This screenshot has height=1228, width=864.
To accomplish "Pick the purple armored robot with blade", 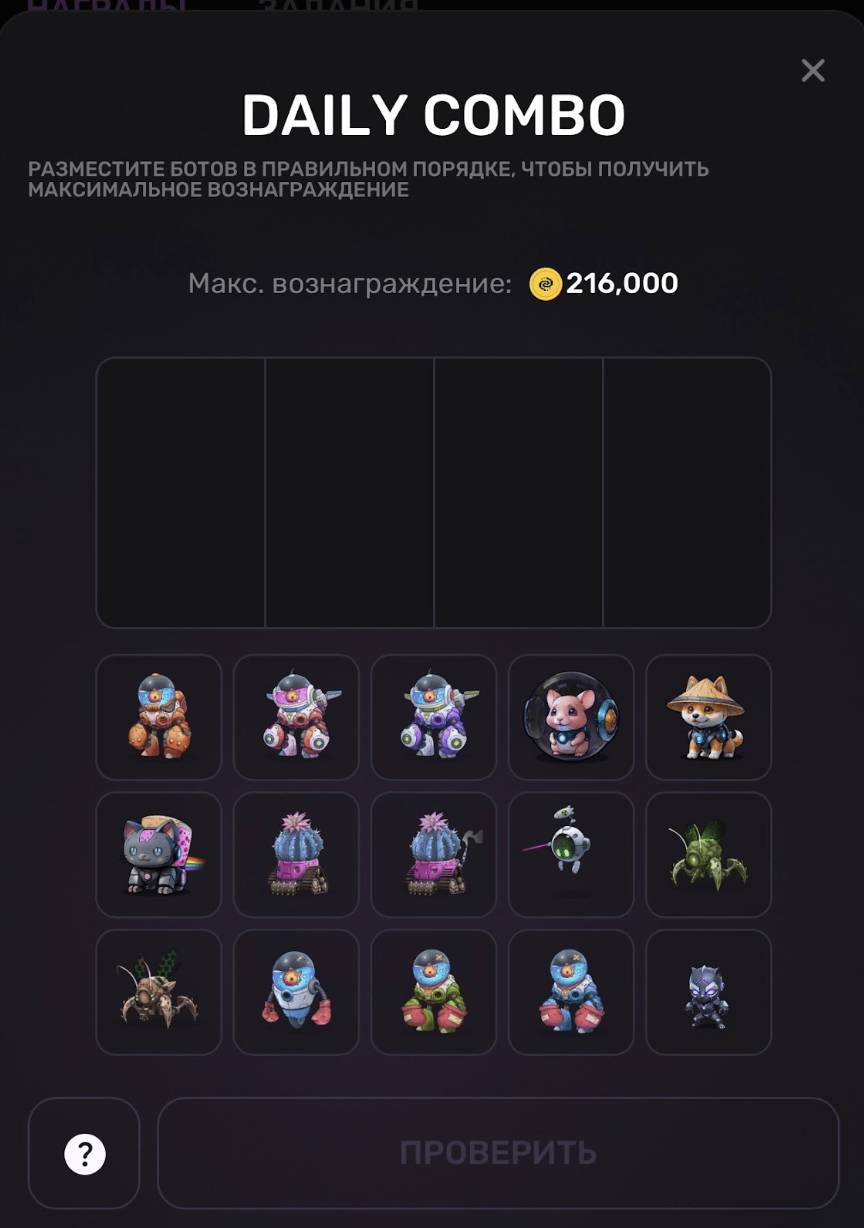I will pos(434,717).
